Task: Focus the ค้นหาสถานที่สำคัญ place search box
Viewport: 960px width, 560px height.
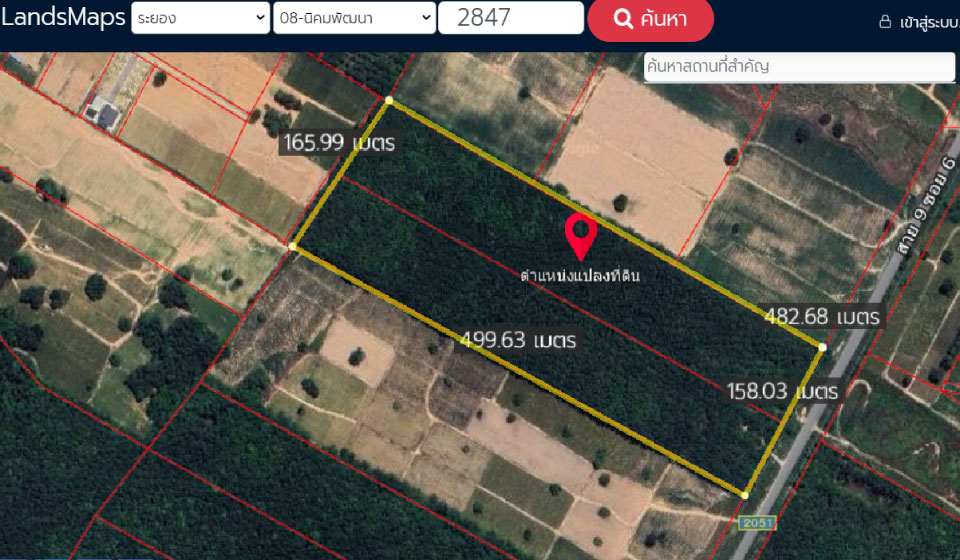Action: coord(799,67)
